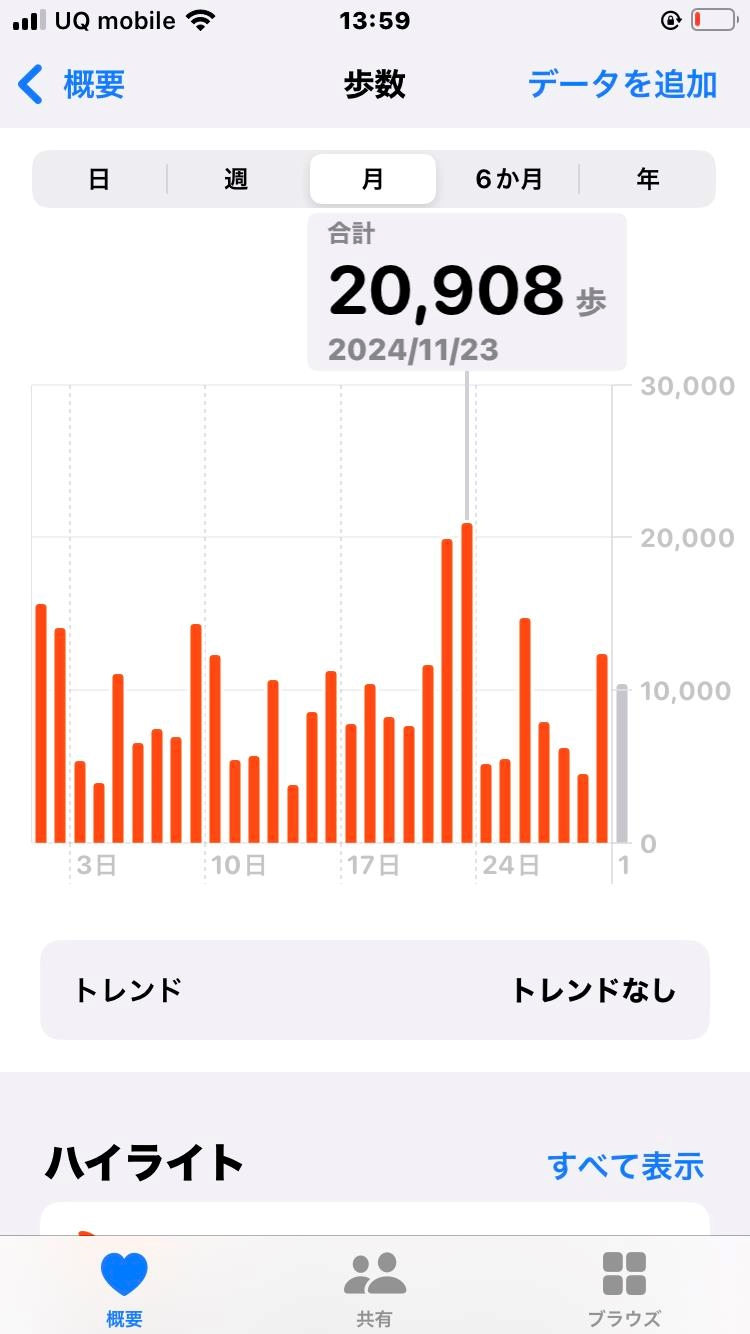
Task: Switch to the 共有 tab
Action: click(374, 1289)
